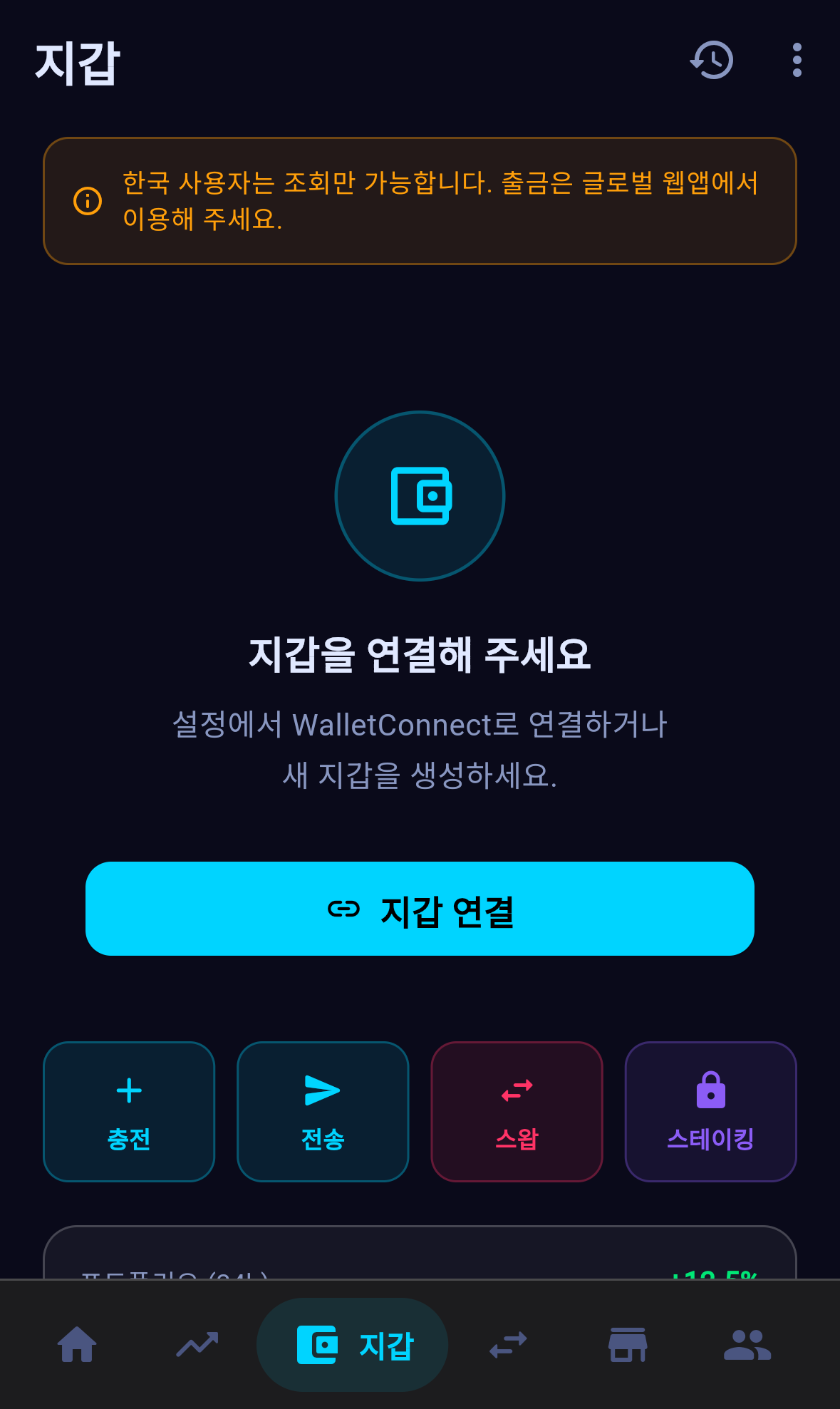840x1409 pixels.
Task: Open the 스테이킹 staking action
Action: pos(710,1110)
